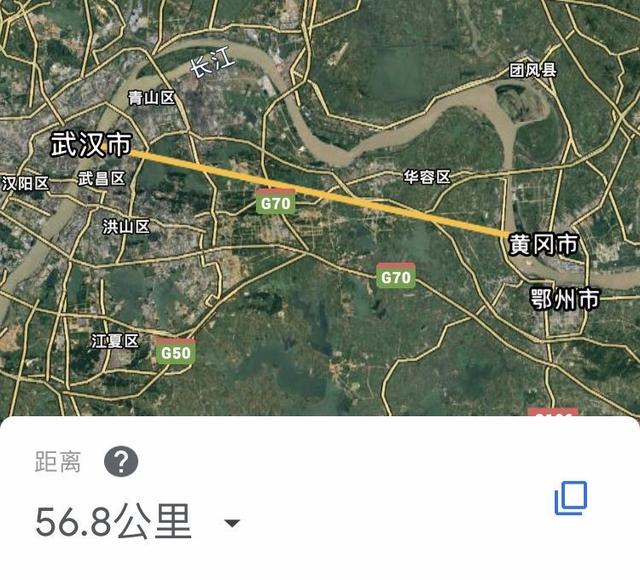Open the distance help question mark
The height and width of the screenshot is (580, 640).
click(121, 462)
